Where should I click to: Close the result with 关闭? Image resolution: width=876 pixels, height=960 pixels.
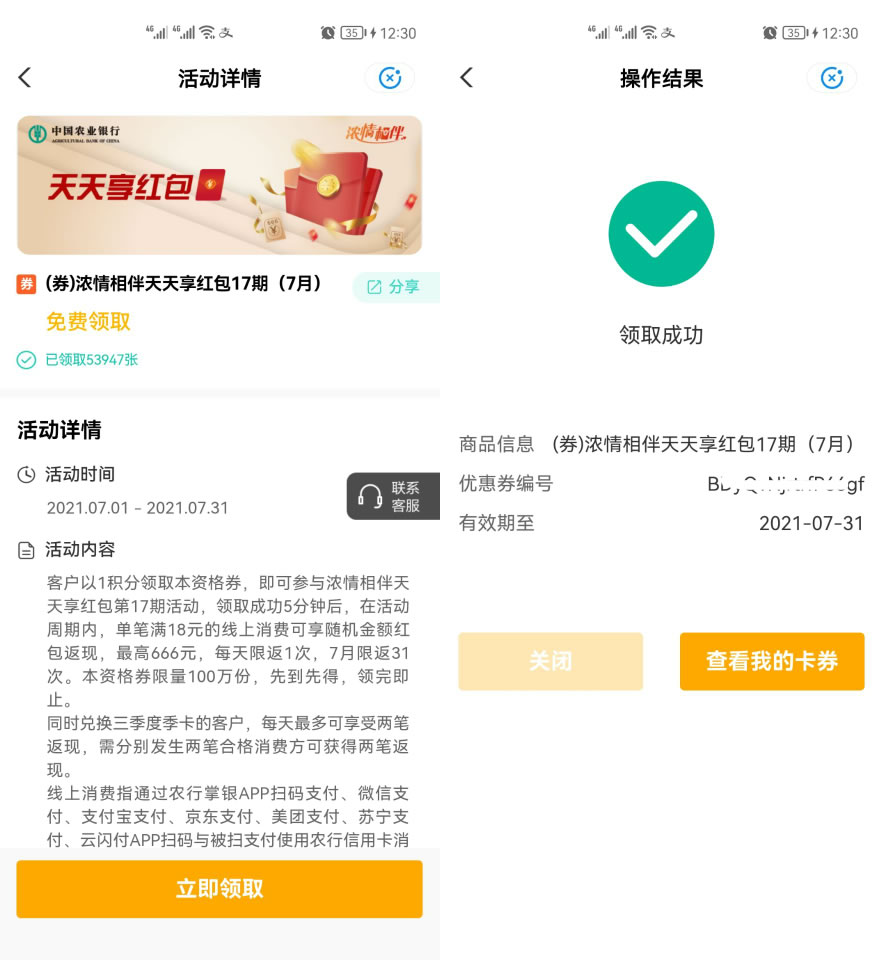coord(550,661)
